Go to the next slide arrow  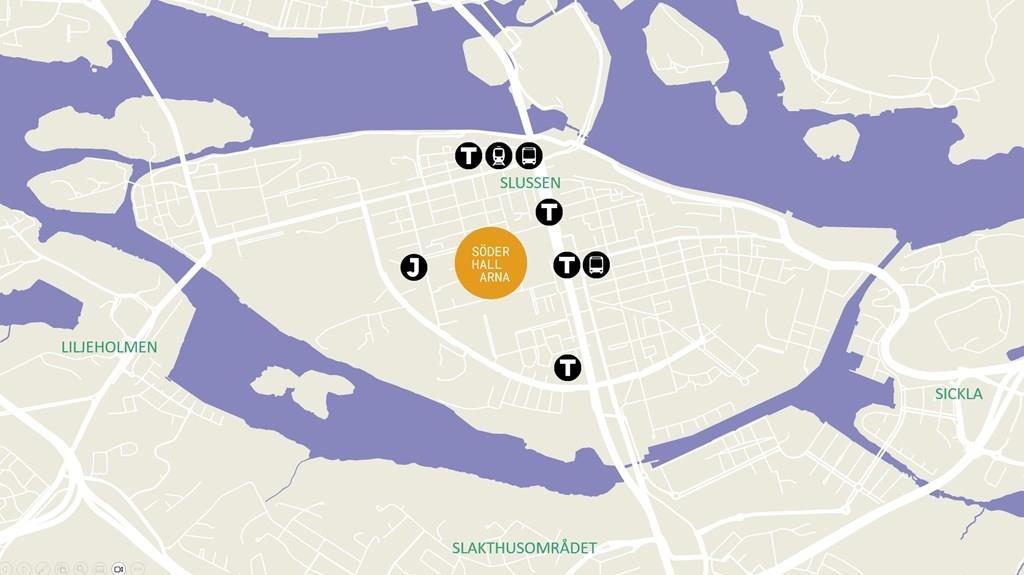pyautogui.click(x=24, y=569)
